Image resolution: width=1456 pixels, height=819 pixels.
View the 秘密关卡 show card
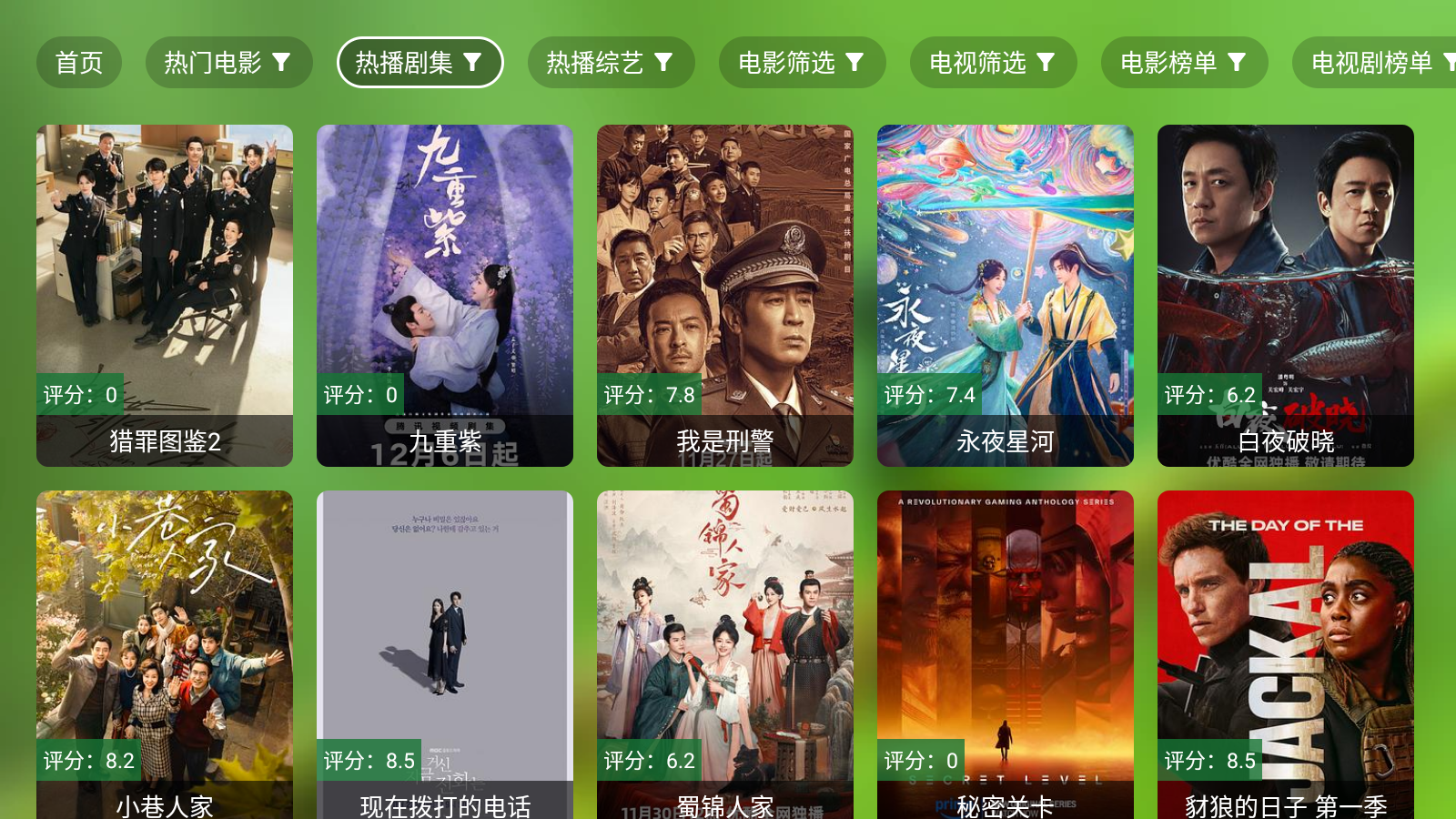click(x=1006, y=653)
